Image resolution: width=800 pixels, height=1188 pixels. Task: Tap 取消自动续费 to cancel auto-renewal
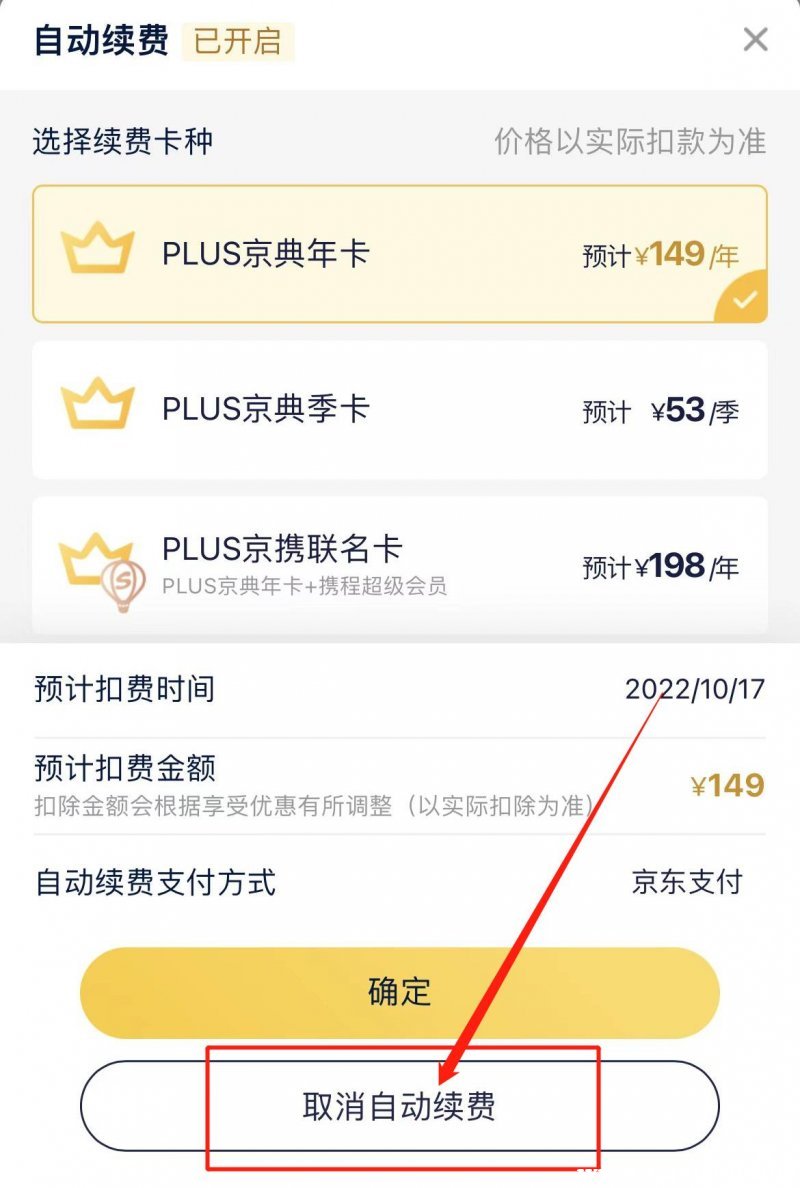point(400,1107)
